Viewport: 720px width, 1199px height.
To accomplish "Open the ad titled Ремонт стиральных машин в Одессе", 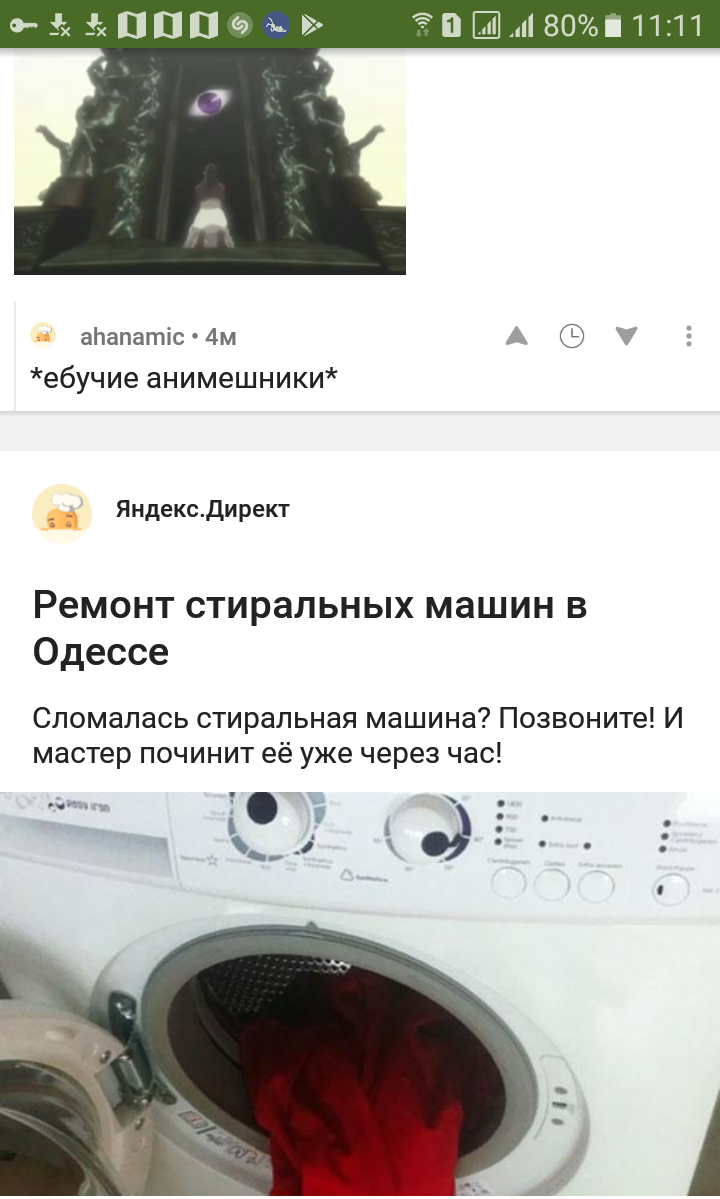I will coord(310,628).
